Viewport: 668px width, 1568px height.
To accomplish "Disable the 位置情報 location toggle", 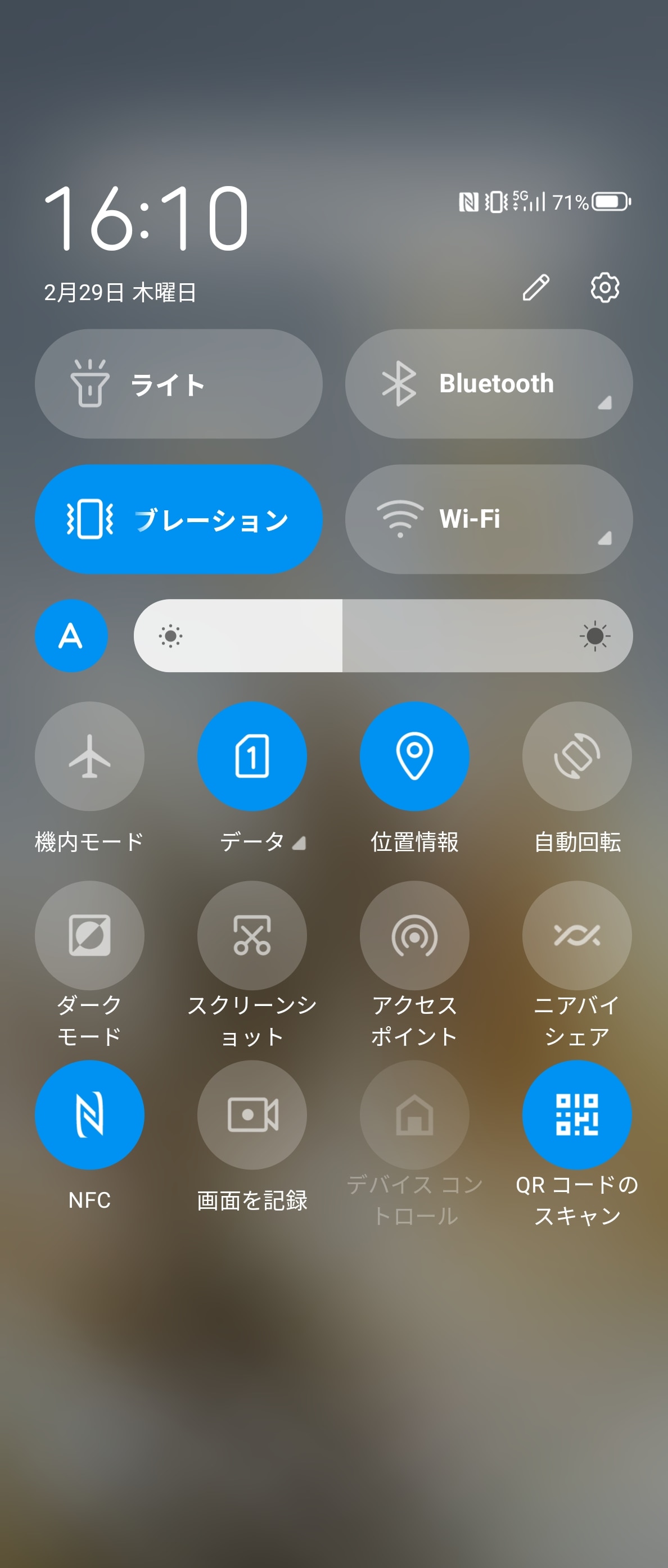I will 414,756.
